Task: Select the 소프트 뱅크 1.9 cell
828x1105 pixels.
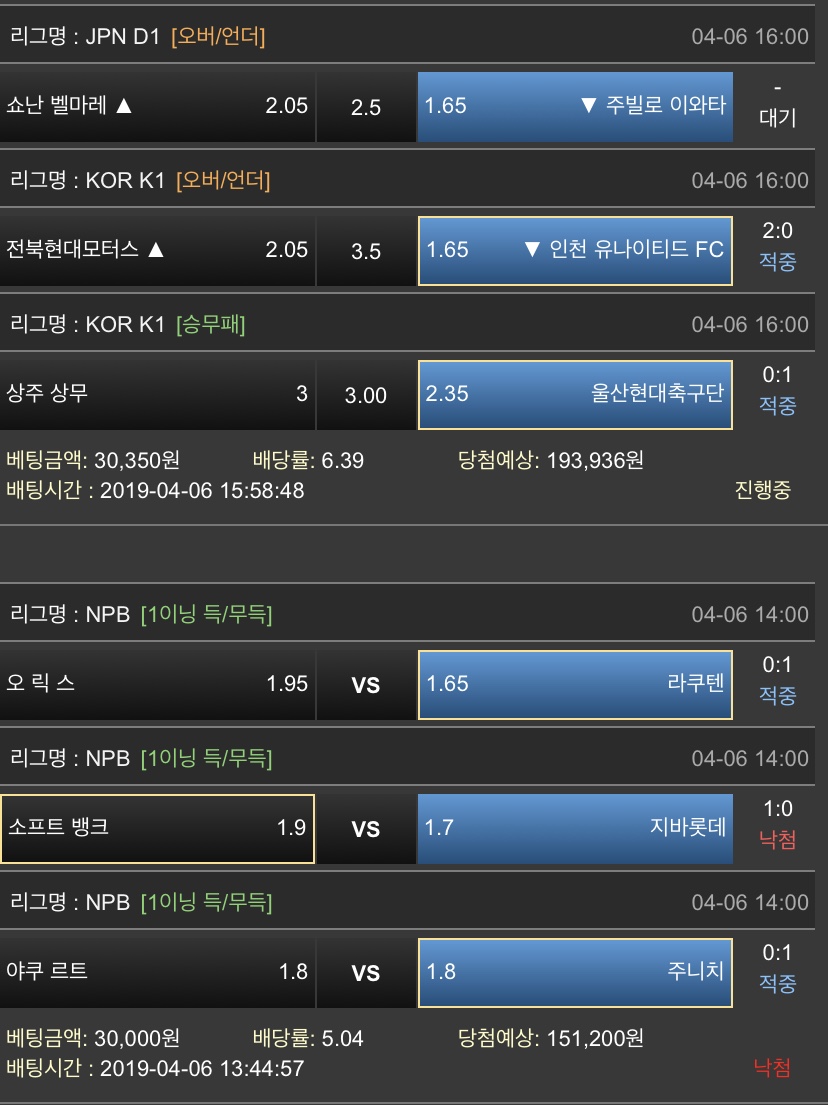Action: coord(157,828)
